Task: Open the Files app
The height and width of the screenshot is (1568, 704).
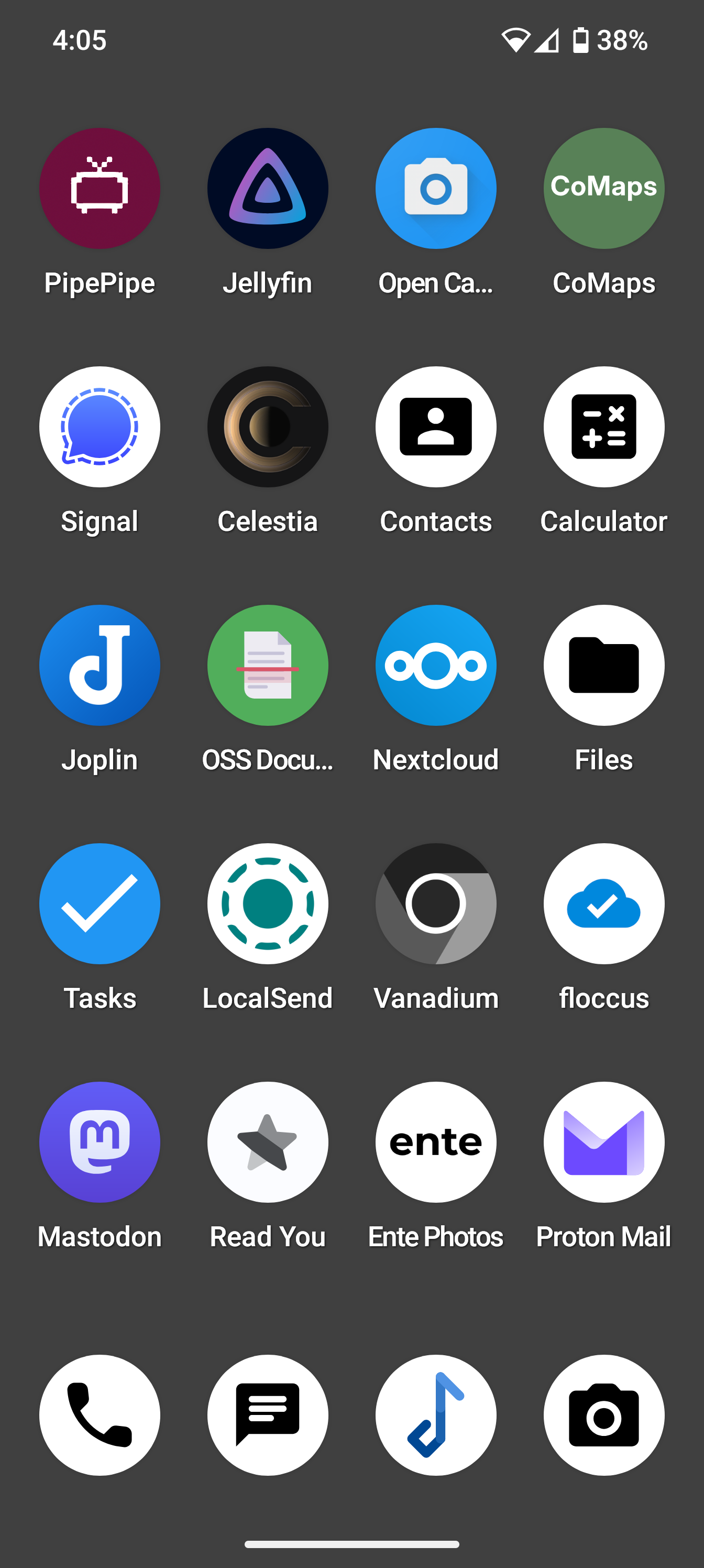Action: point(603,666)
